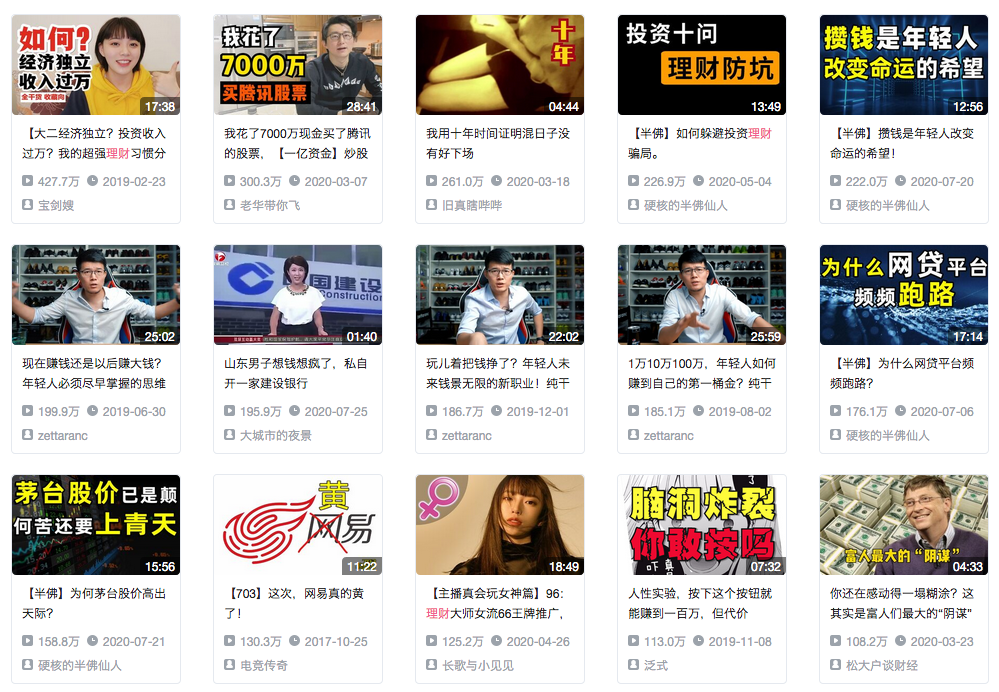Play the 现在赚钱还是以后赚大钱 video

96,295
